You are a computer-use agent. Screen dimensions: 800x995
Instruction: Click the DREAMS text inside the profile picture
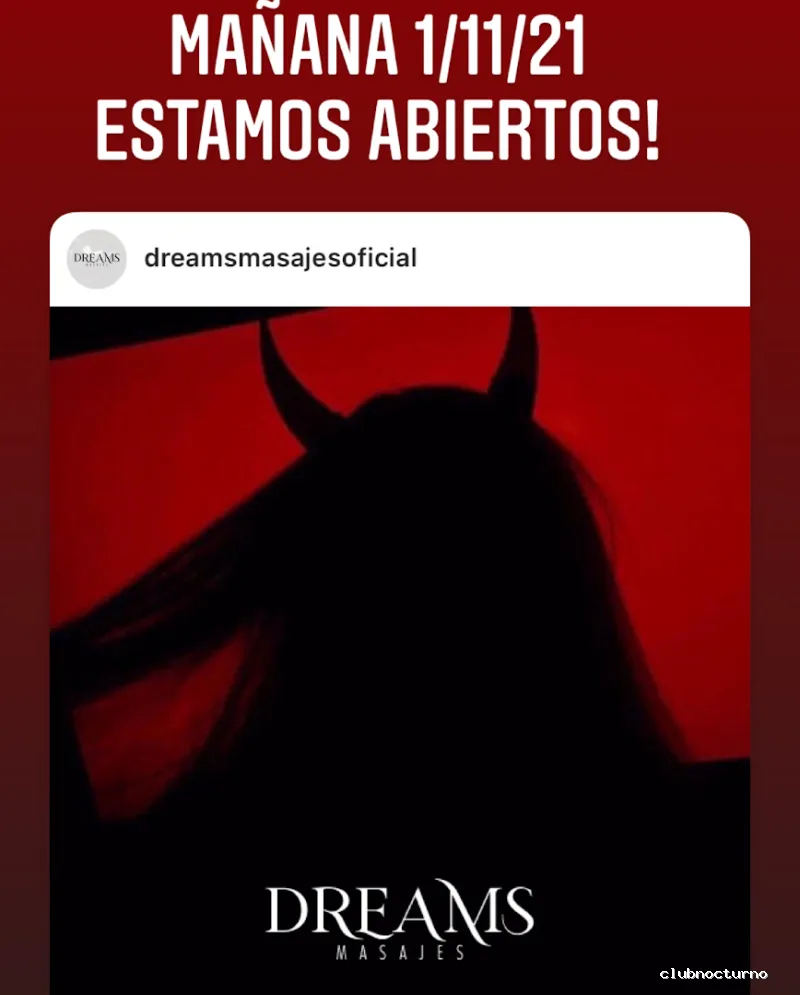tap(97, 258)
